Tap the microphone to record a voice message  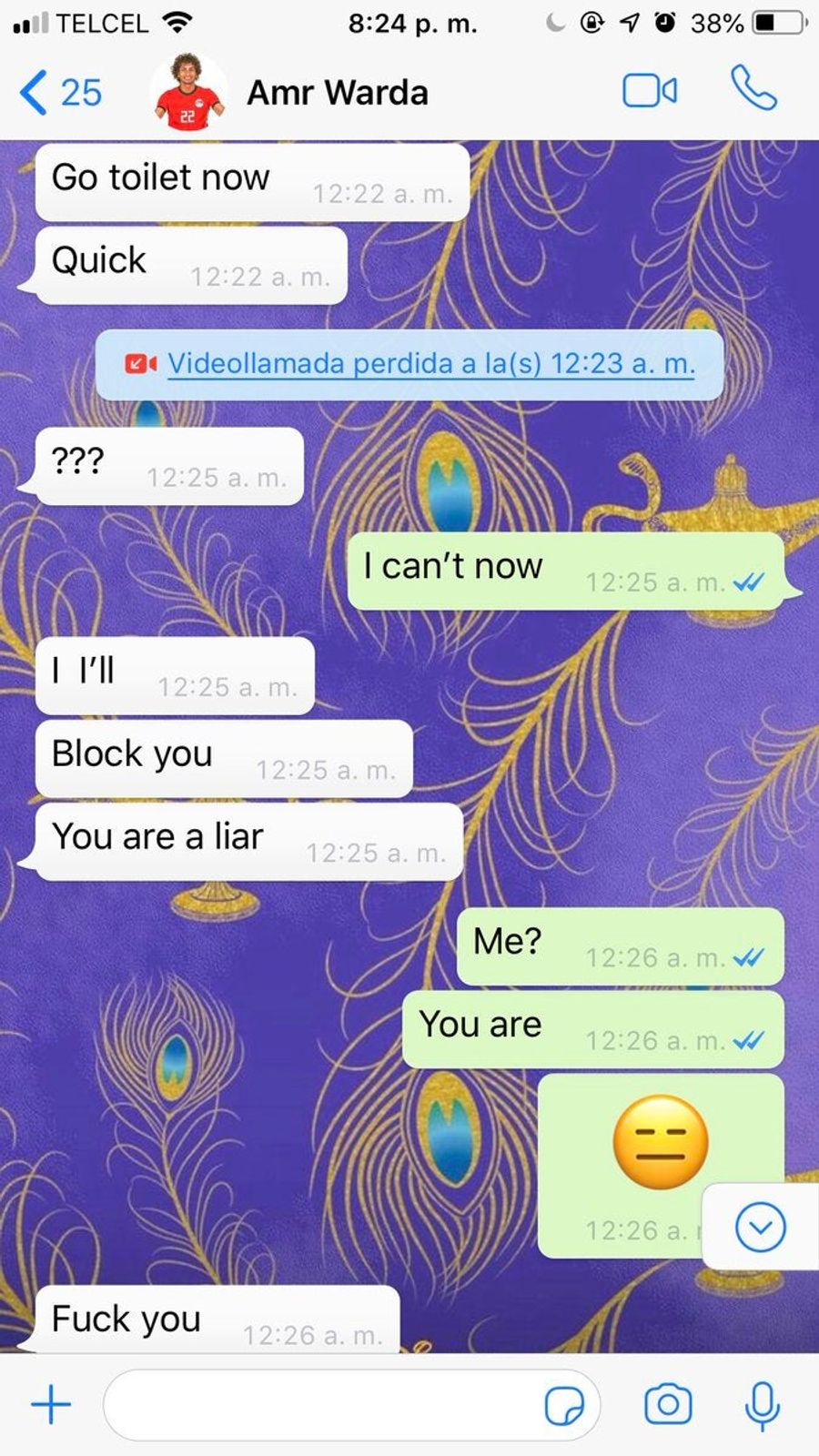pos(762,1404)
